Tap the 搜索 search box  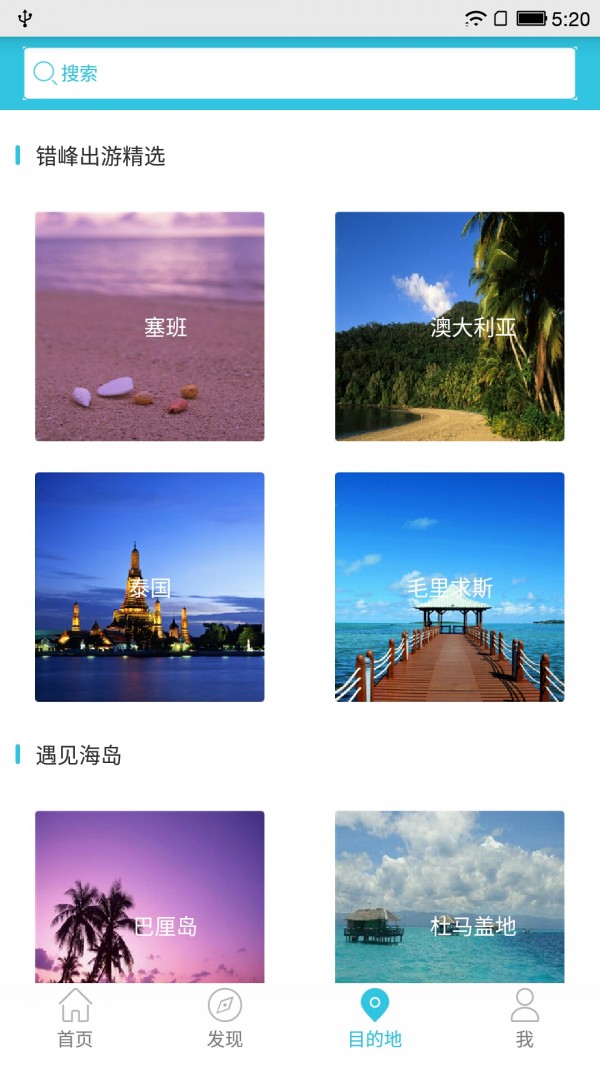point(299,73)
